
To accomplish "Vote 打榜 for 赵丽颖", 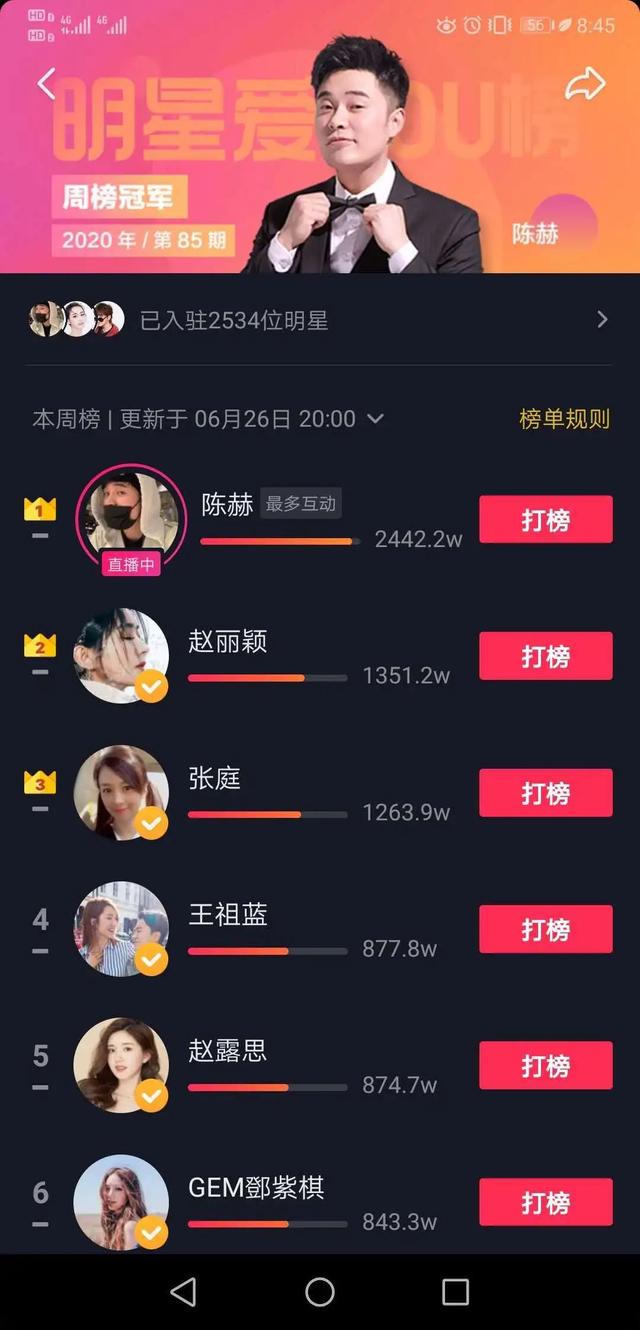I will coord(545,656).
